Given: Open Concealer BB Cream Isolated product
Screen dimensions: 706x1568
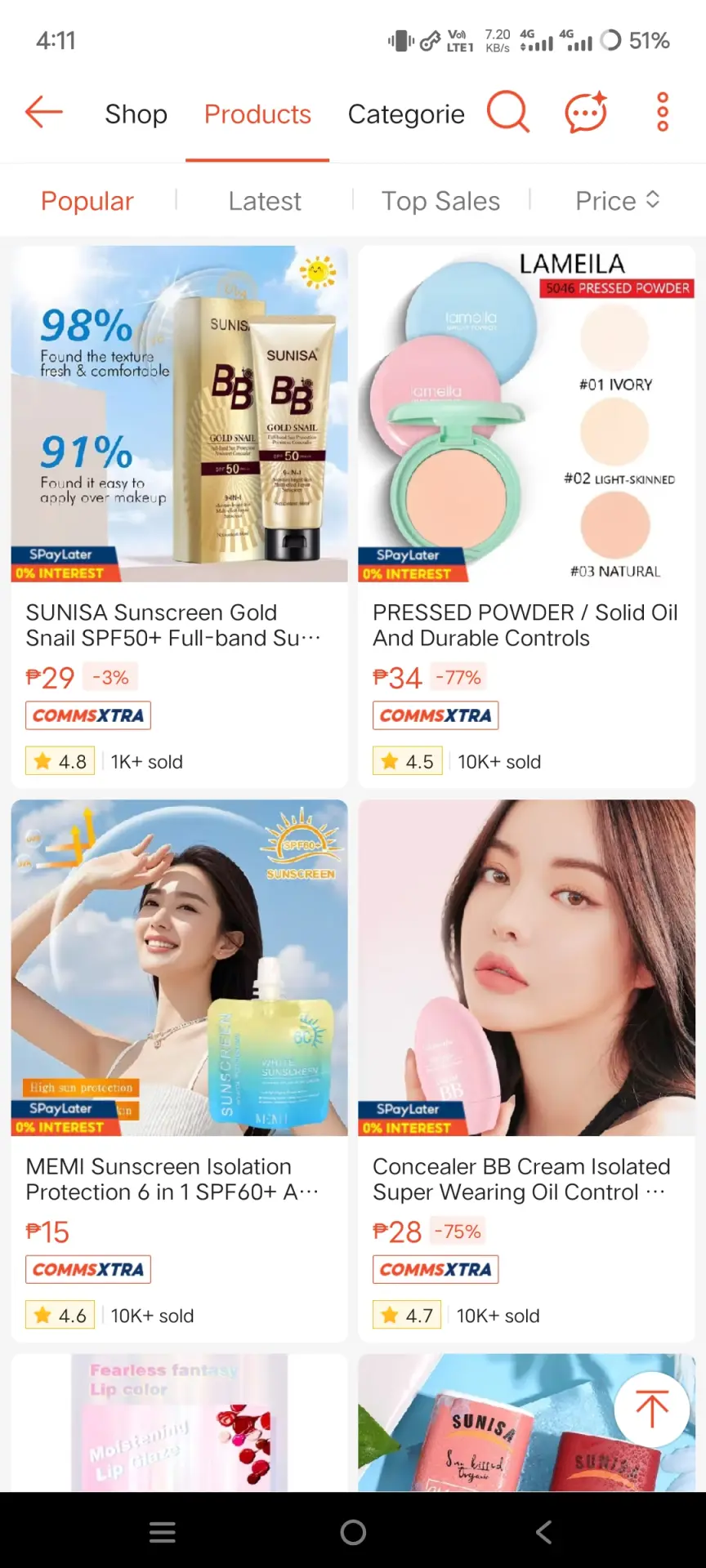Looking at the screenshot, I should pyautogui.click(x=527, y=1071).
